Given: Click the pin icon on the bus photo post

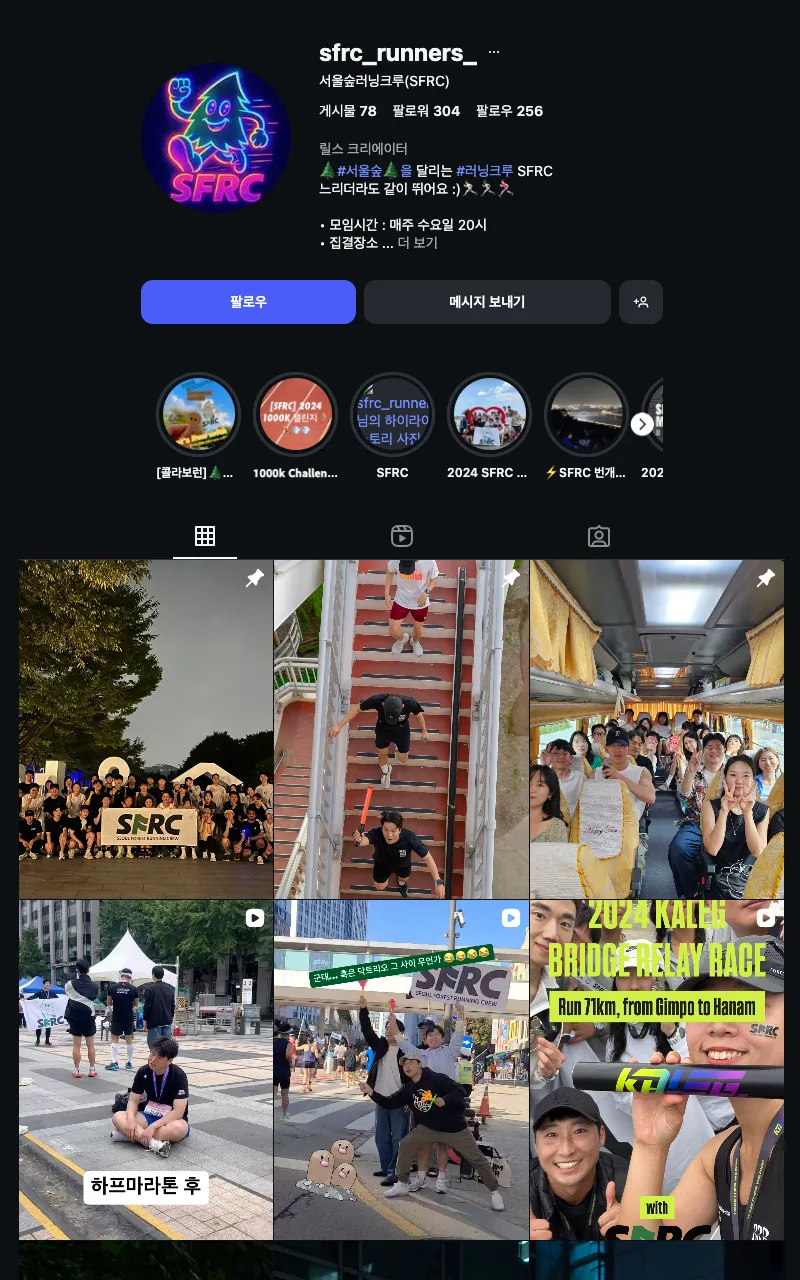Looking at the screenshot, I should tap(766, 578).
